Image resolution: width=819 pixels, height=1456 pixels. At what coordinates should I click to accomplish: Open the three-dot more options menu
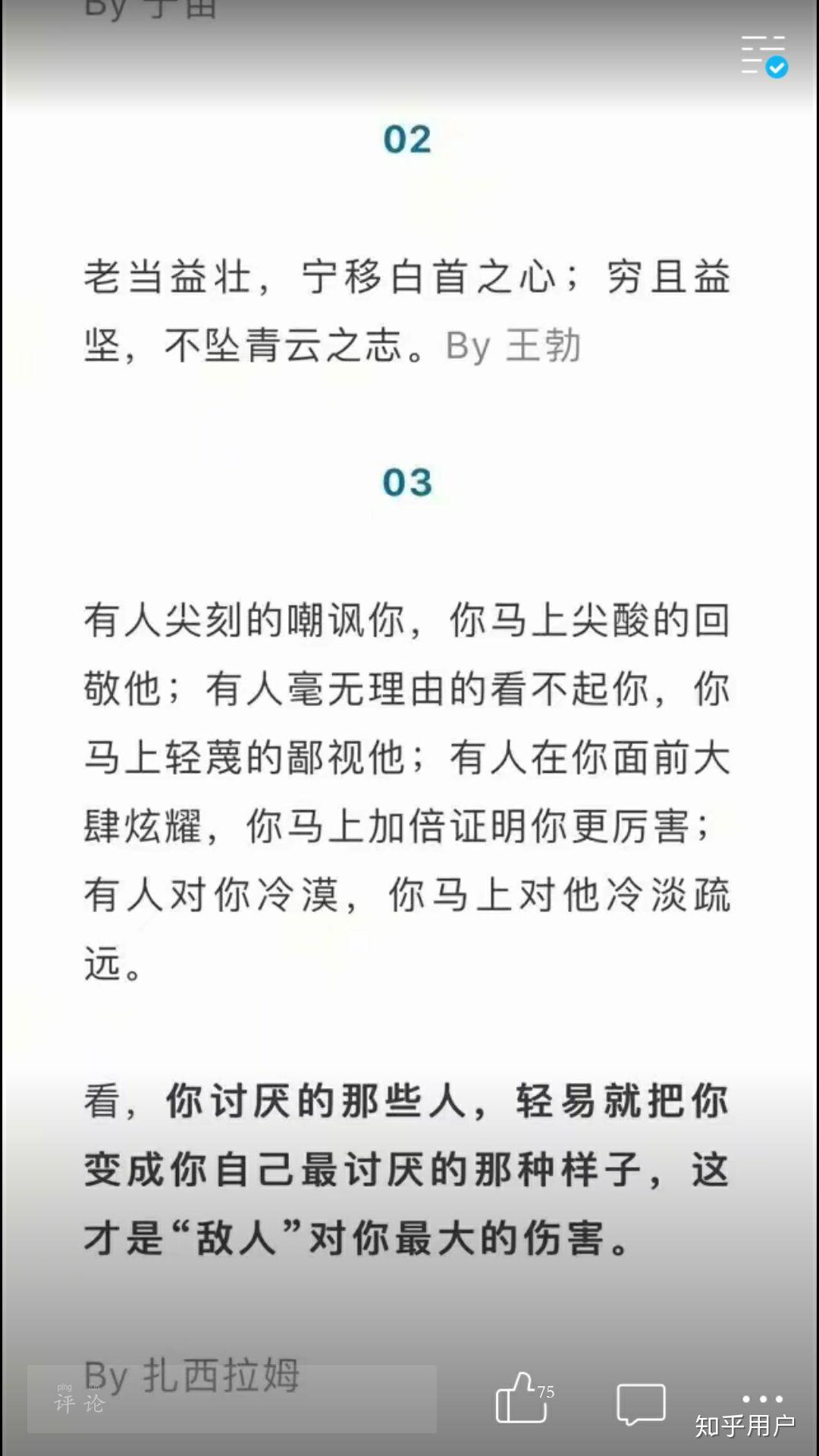pos(761,1398)
